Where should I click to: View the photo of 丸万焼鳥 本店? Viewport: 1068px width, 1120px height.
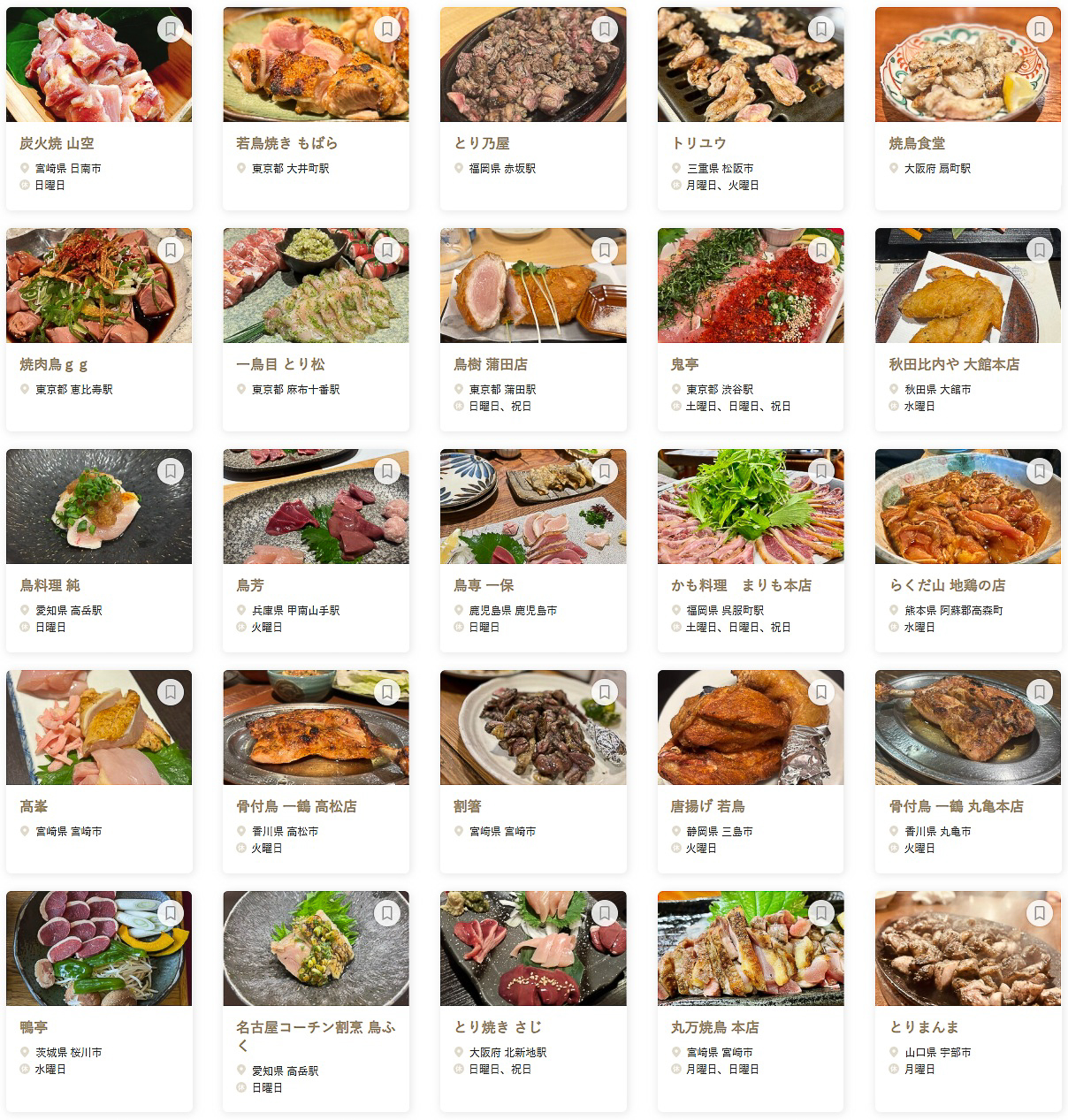[x=750, y=948]
